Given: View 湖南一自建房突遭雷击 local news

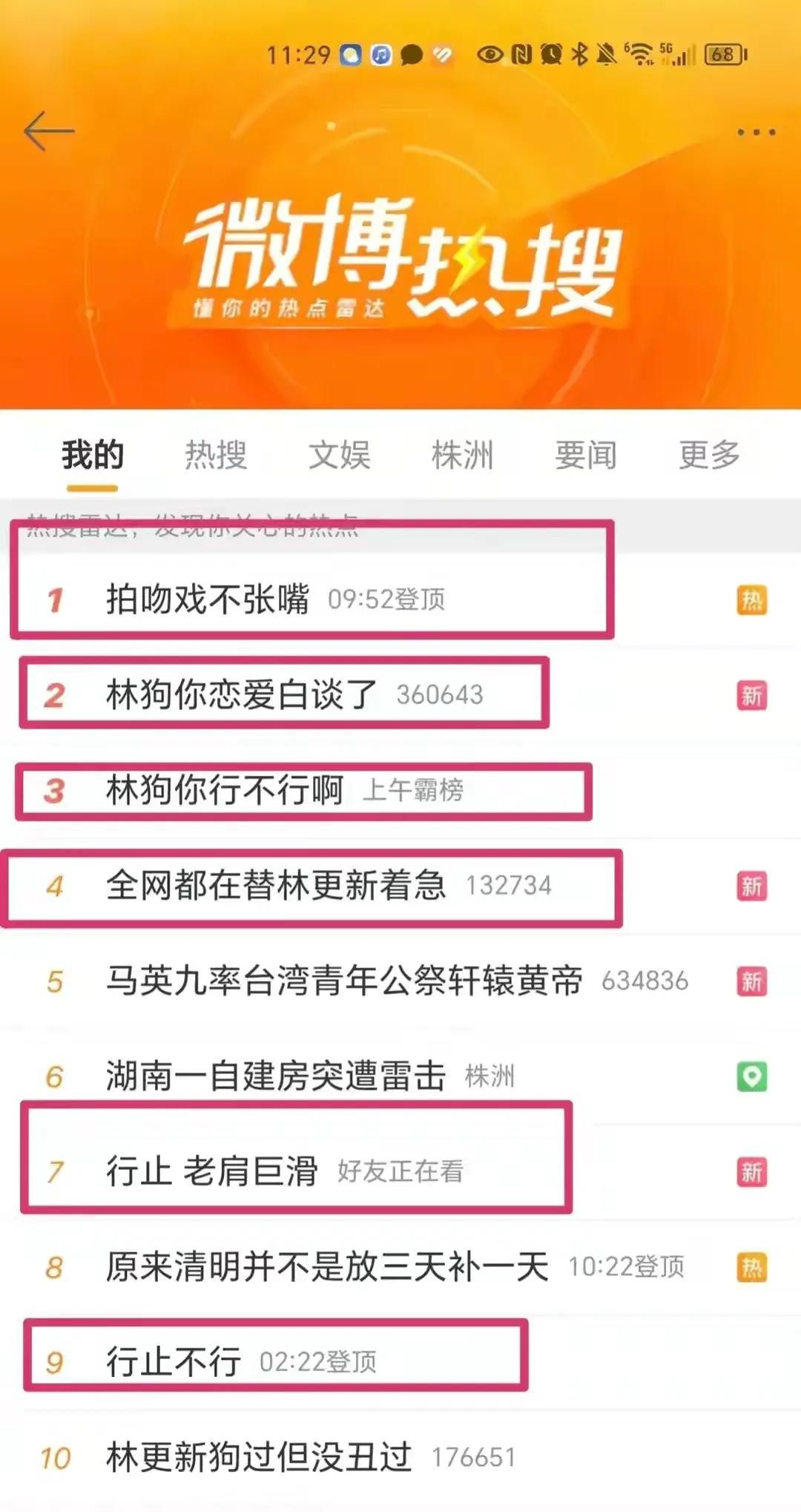Looking at the screenshot, I should tap(275, 1077).
